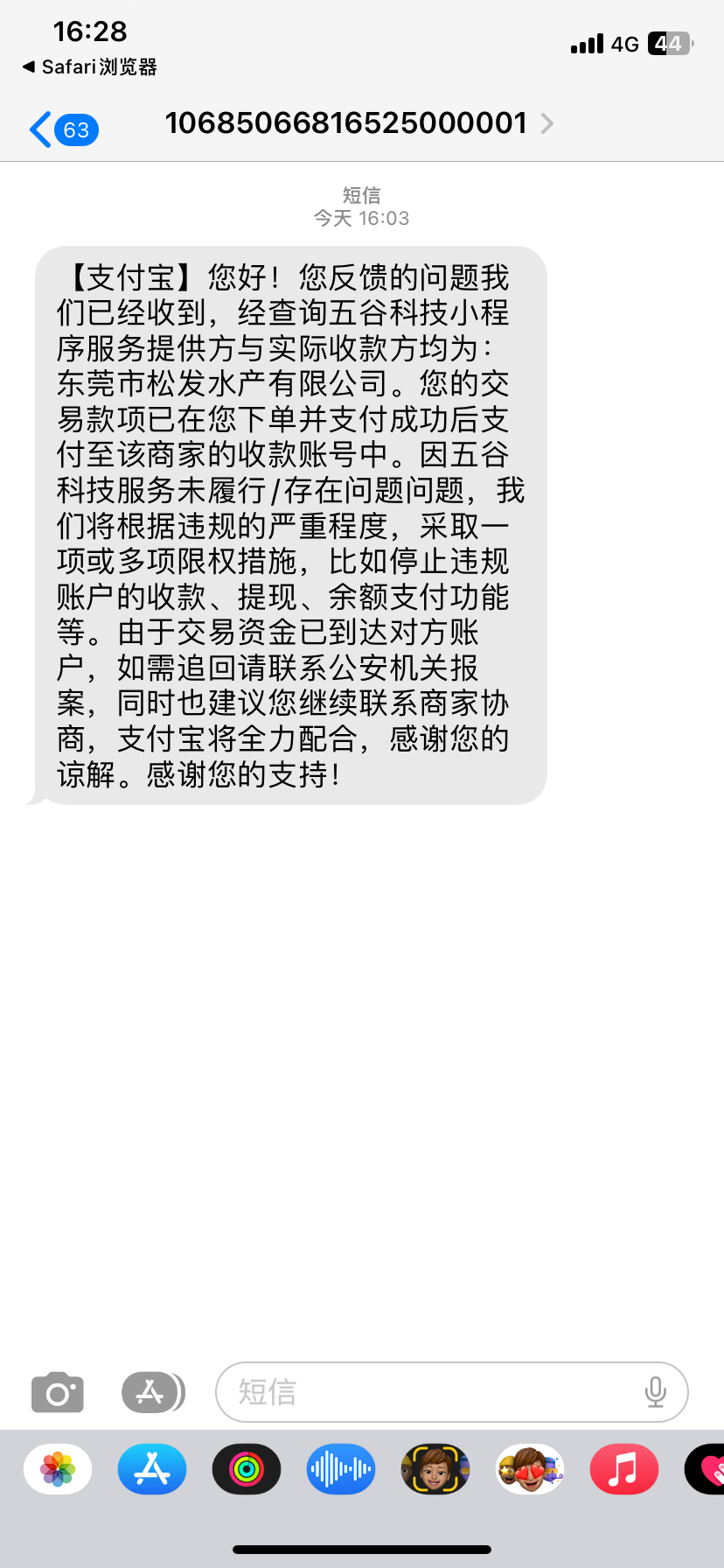Open the audio message waveform app

(341, 1469)
